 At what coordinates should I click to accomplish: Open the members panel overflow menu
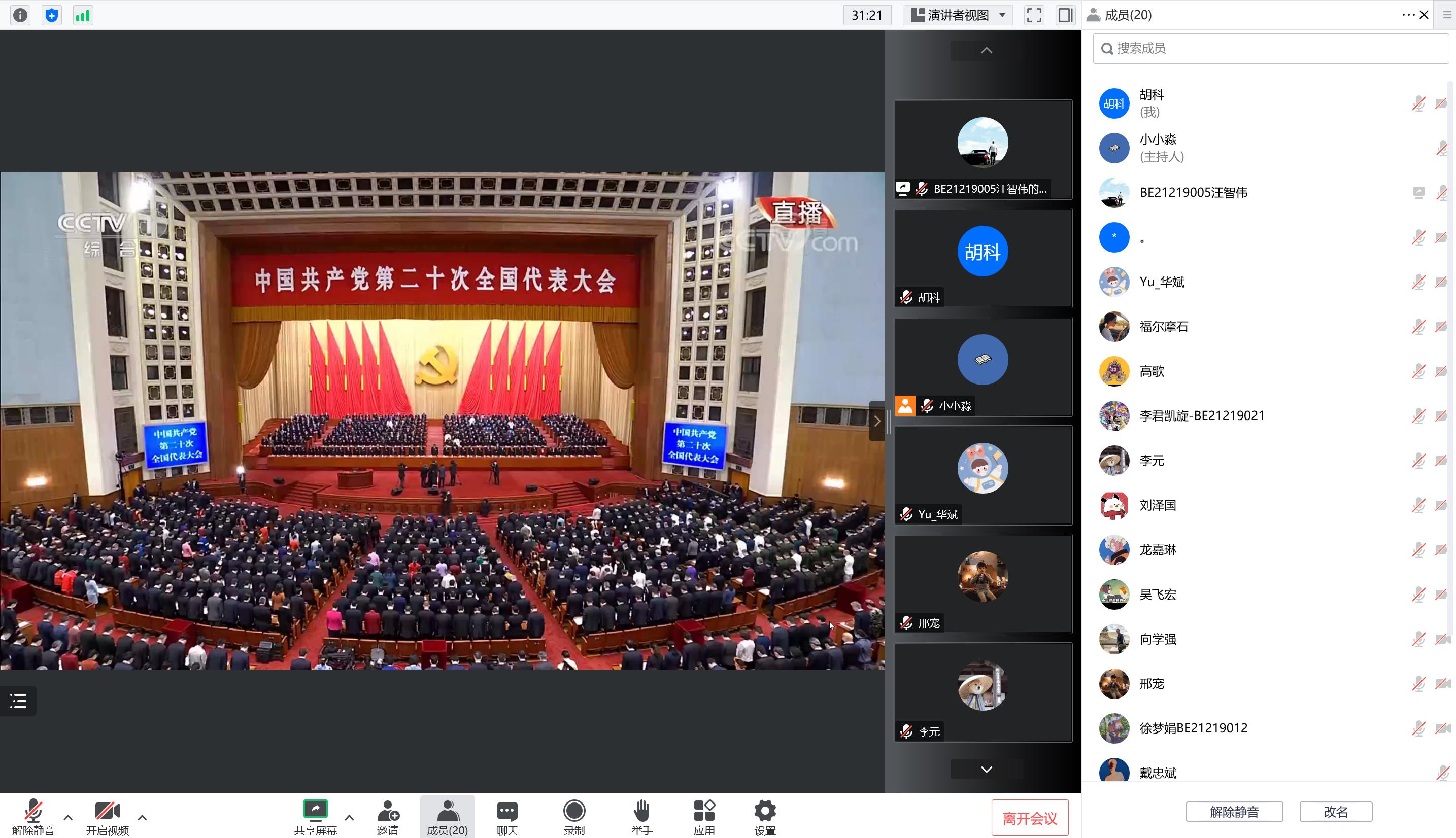pyautogui.click(x=1408, y=15)
